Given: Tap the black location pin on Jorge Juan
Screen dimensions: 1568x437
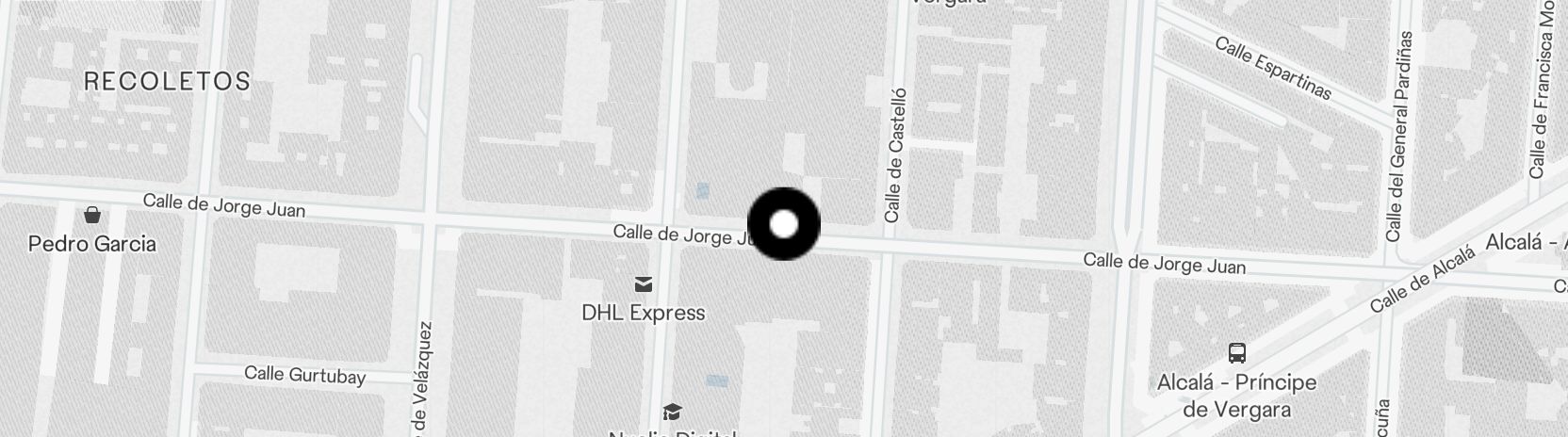Looking at the screenshot, I should tap(784, 224).
